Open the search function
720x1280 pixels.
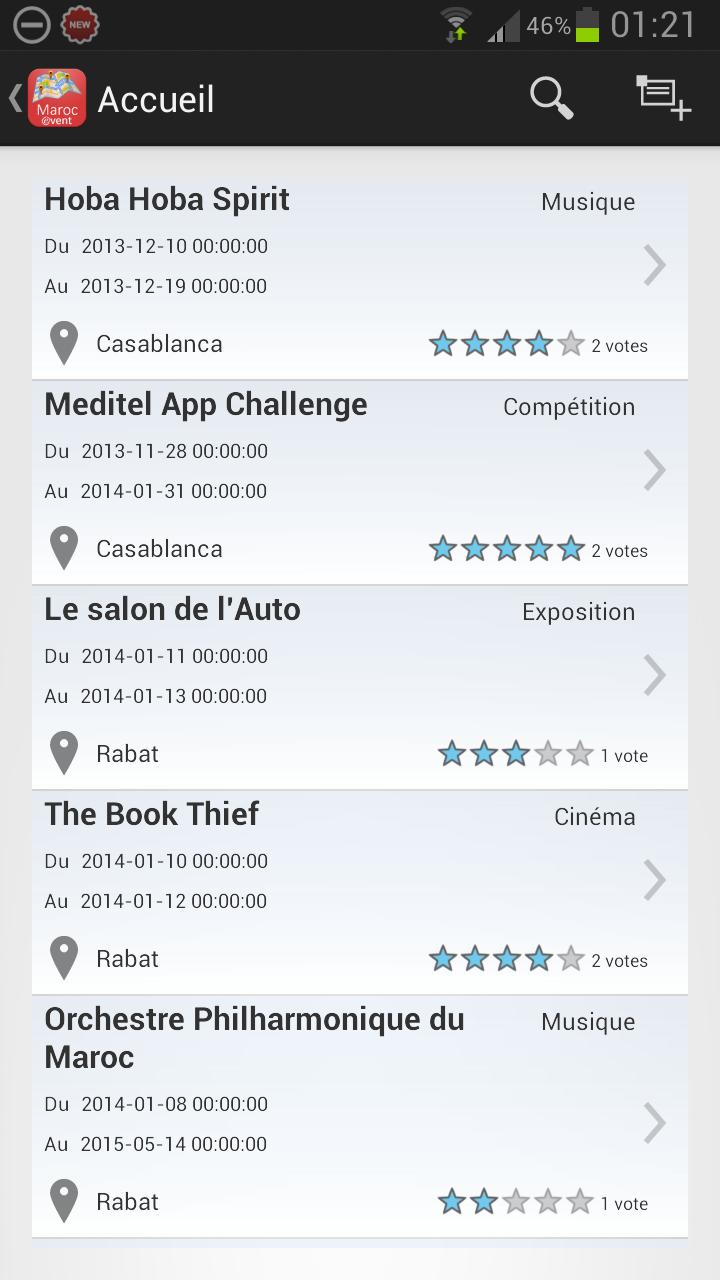click(x=551, y=97)
